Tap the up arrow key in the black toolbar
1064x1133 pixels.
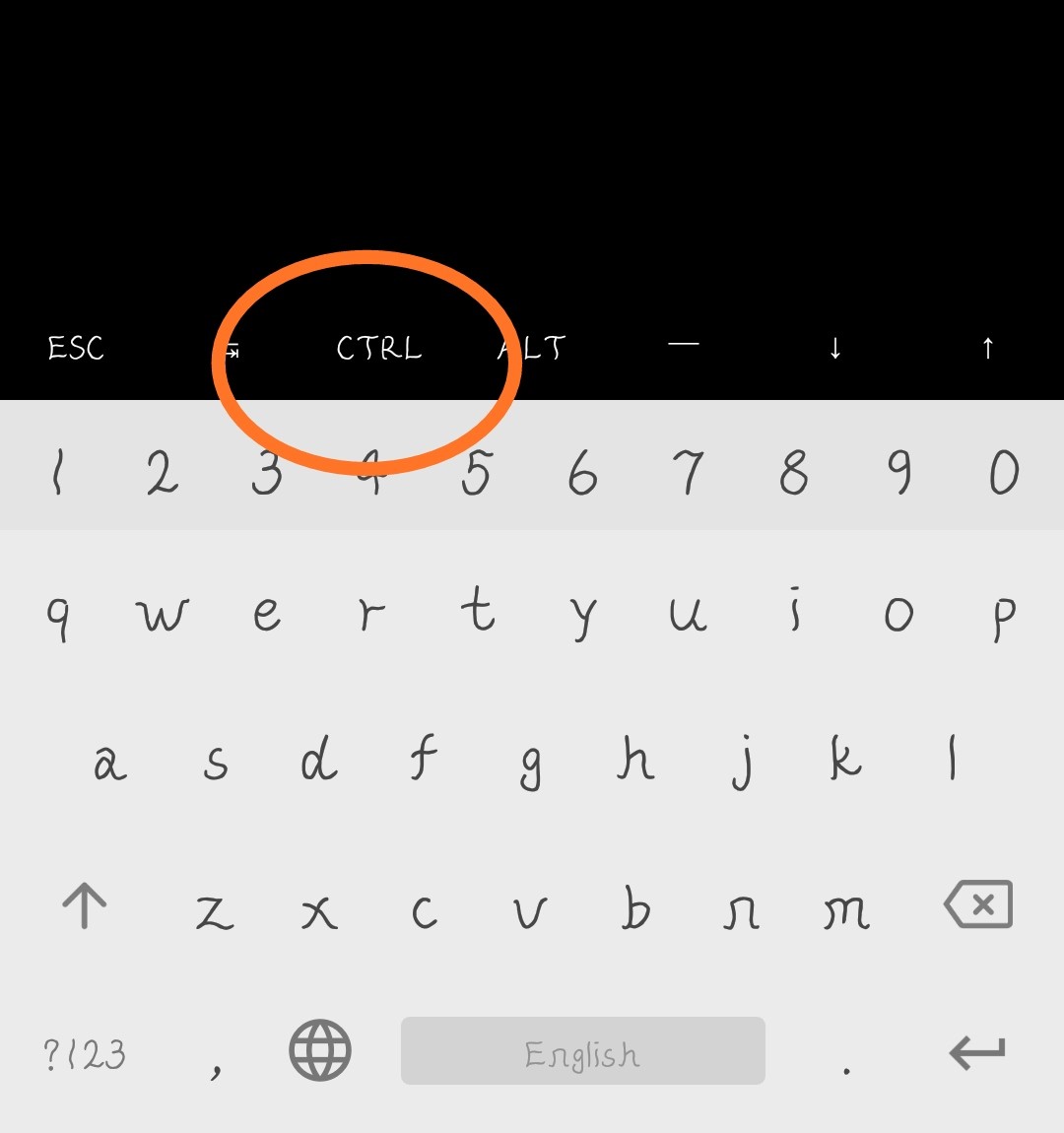(987, 348)
